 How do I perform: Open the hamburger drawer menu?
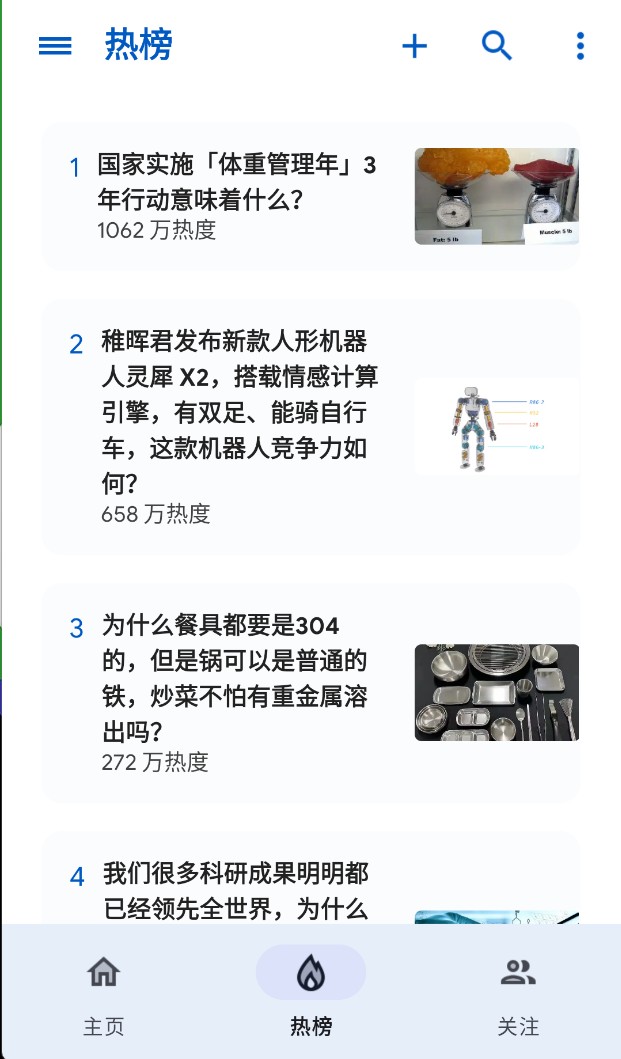pos(55,46)
